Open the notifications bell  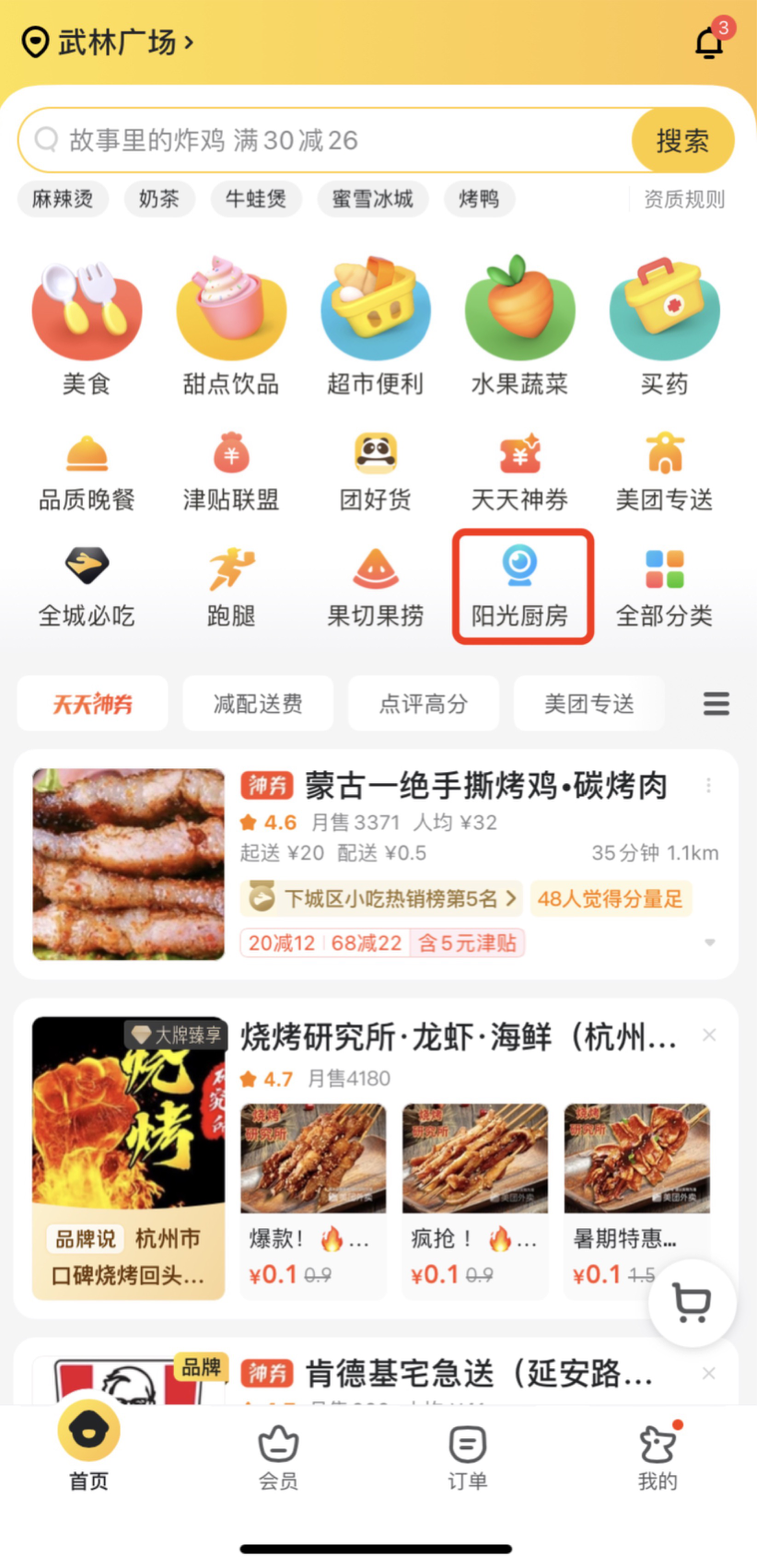(x=709, y=42)
